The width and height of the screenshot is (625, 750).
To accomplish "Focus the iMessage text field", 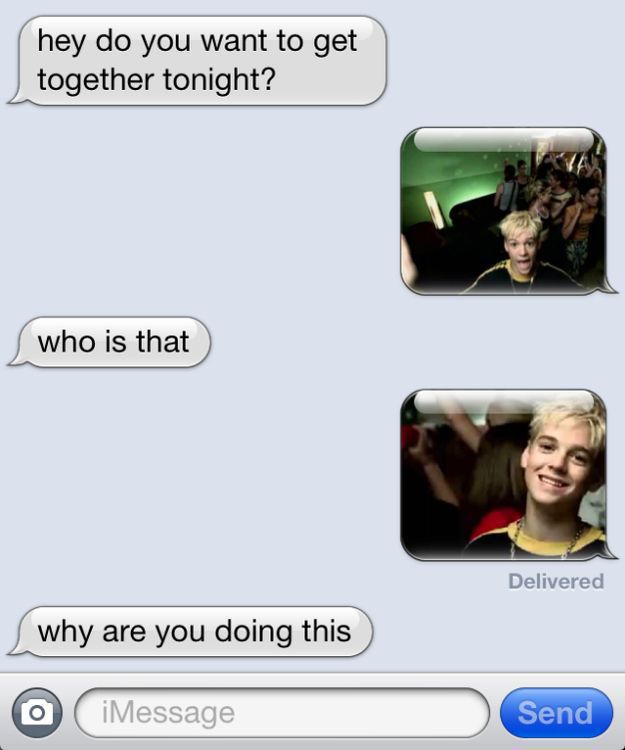I will tap(282, 712).
